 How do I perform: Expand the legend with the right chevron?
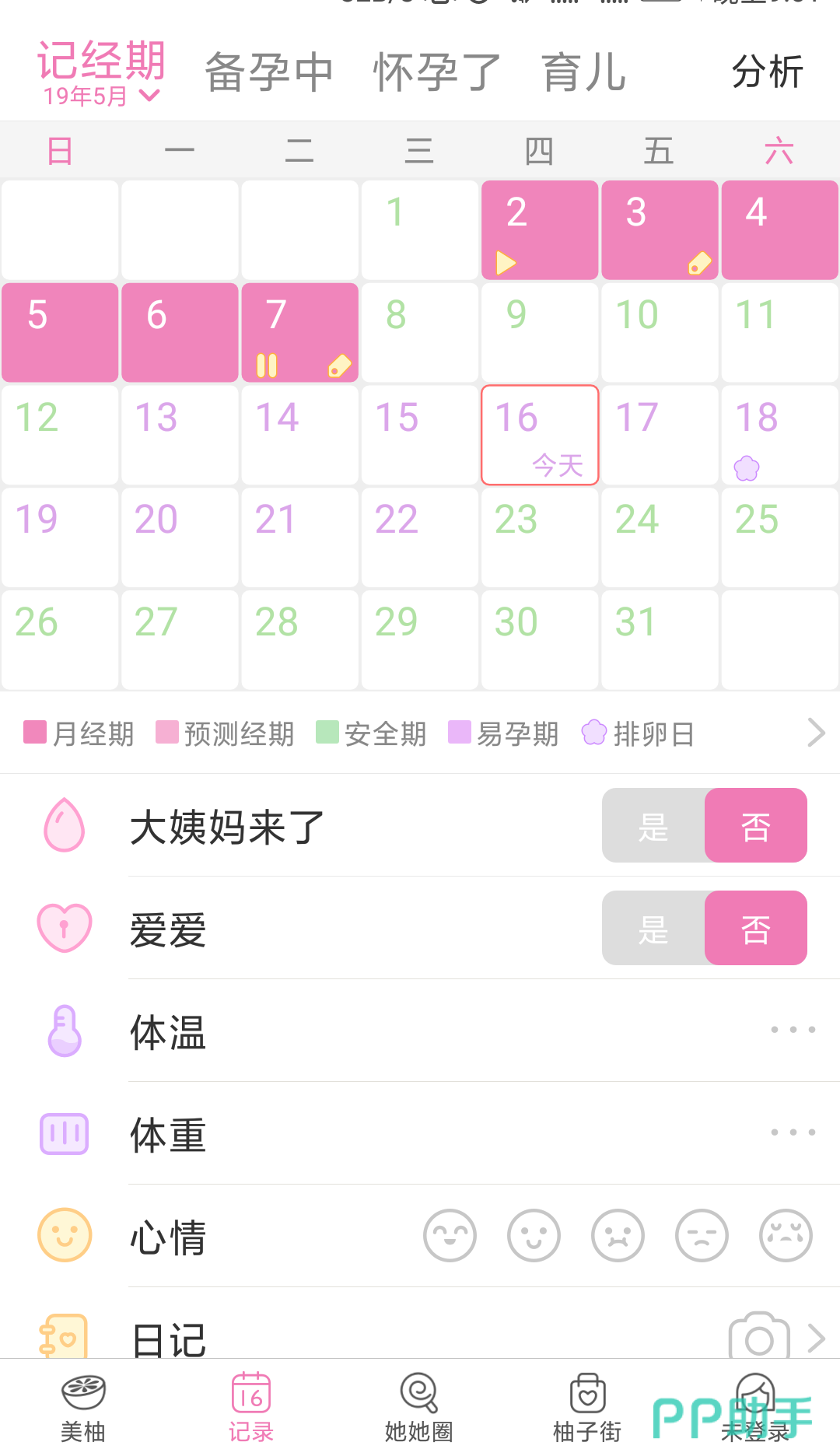point(815,732)
